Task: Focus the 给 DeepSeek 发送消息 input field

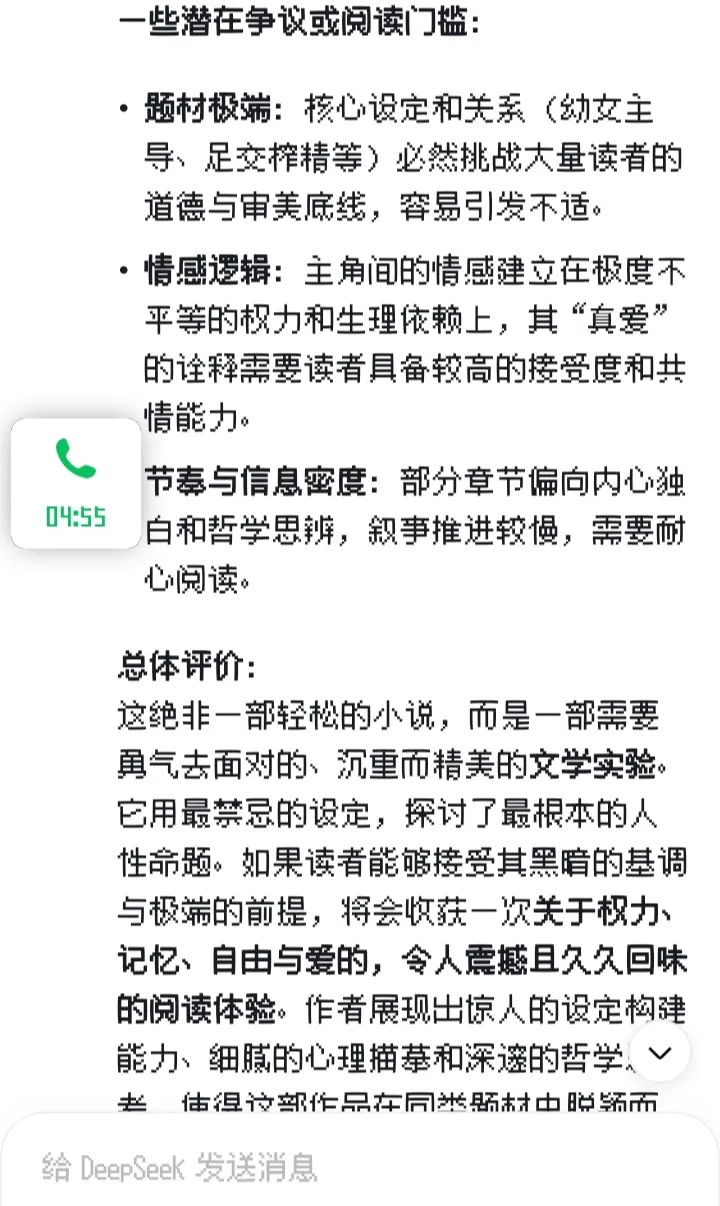Action: [x=300, y=1167]
